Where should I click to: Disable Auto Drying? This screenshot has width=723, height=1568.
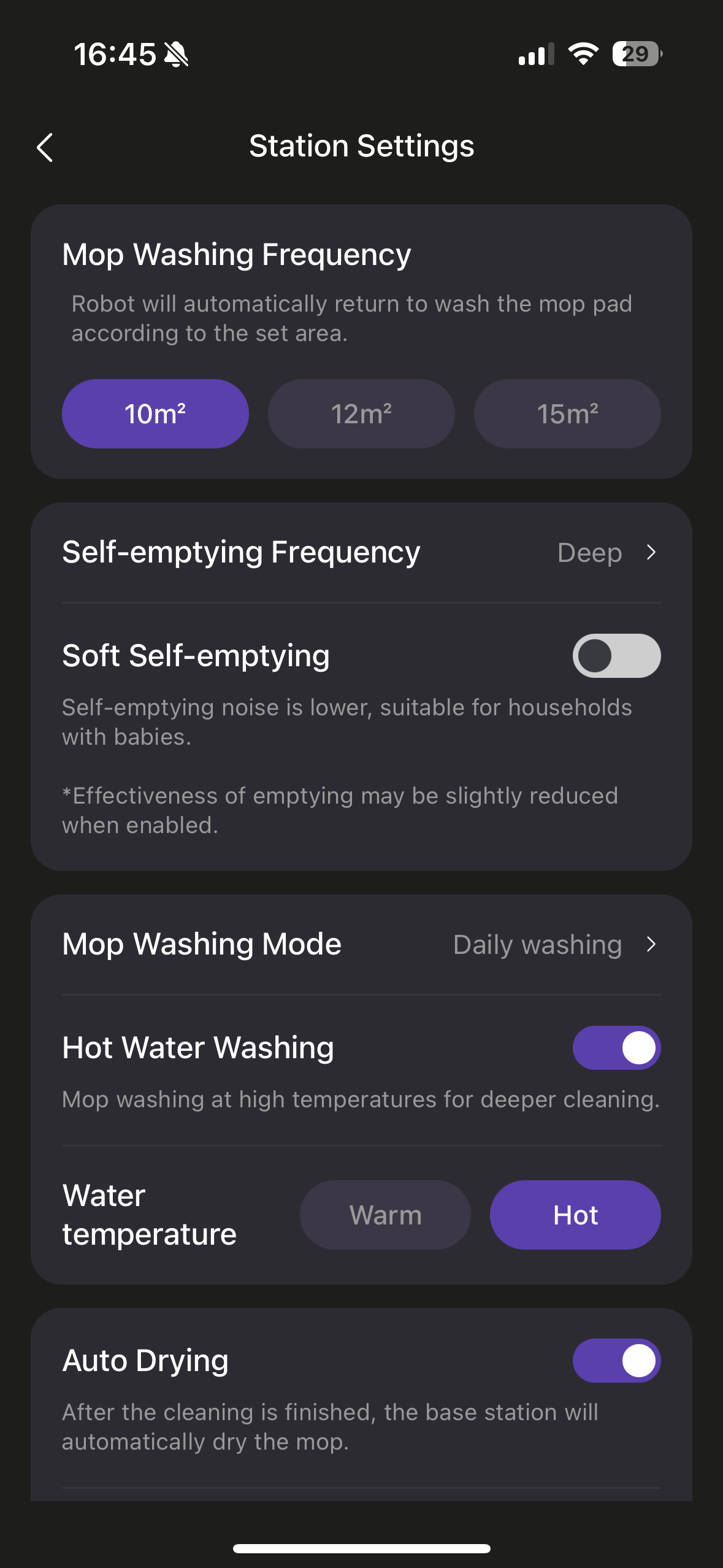(x=616, y=1361)
